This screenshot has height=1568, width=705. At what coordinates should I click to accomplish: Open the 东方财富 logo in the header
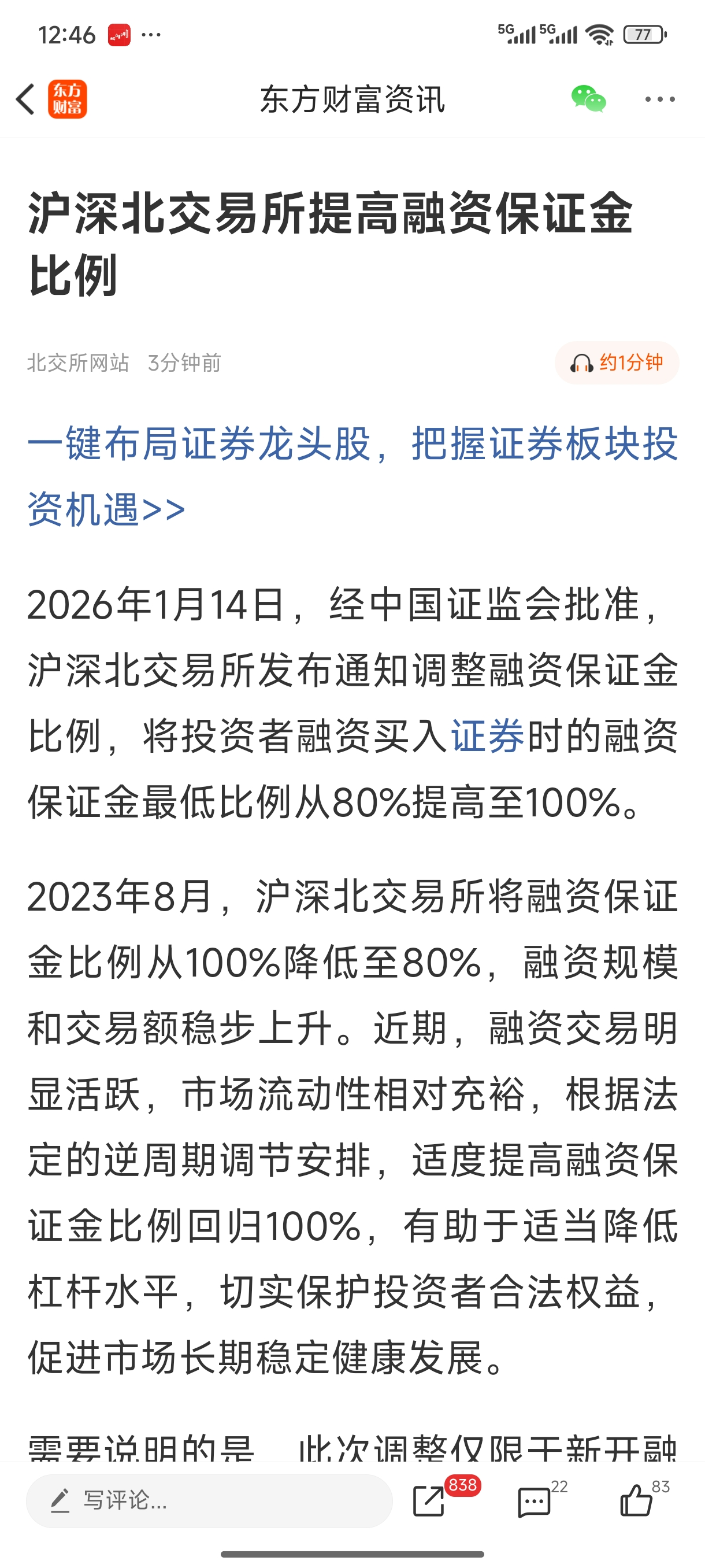tap(68, 99)
